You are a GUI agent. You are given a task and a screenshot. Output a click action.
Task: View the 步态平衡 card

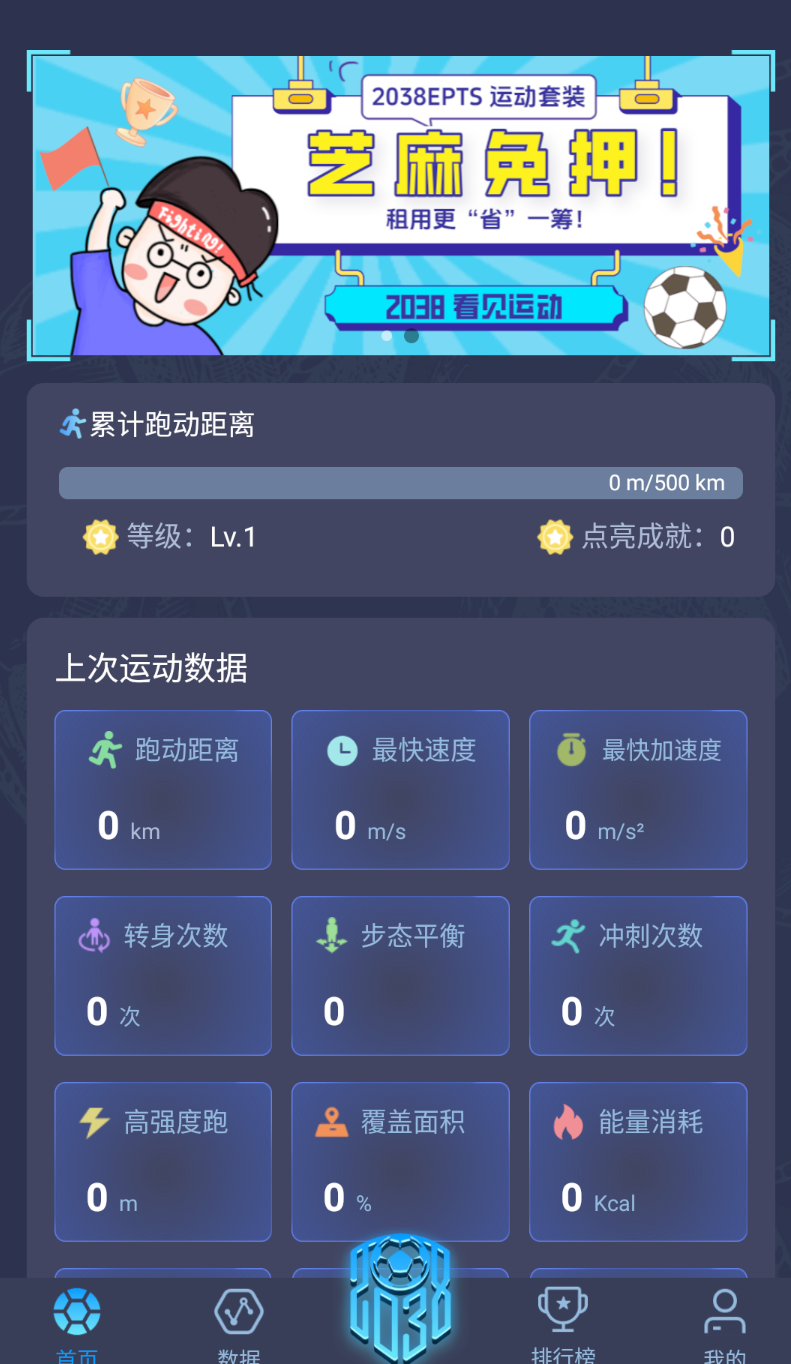[x=400, y=975]
